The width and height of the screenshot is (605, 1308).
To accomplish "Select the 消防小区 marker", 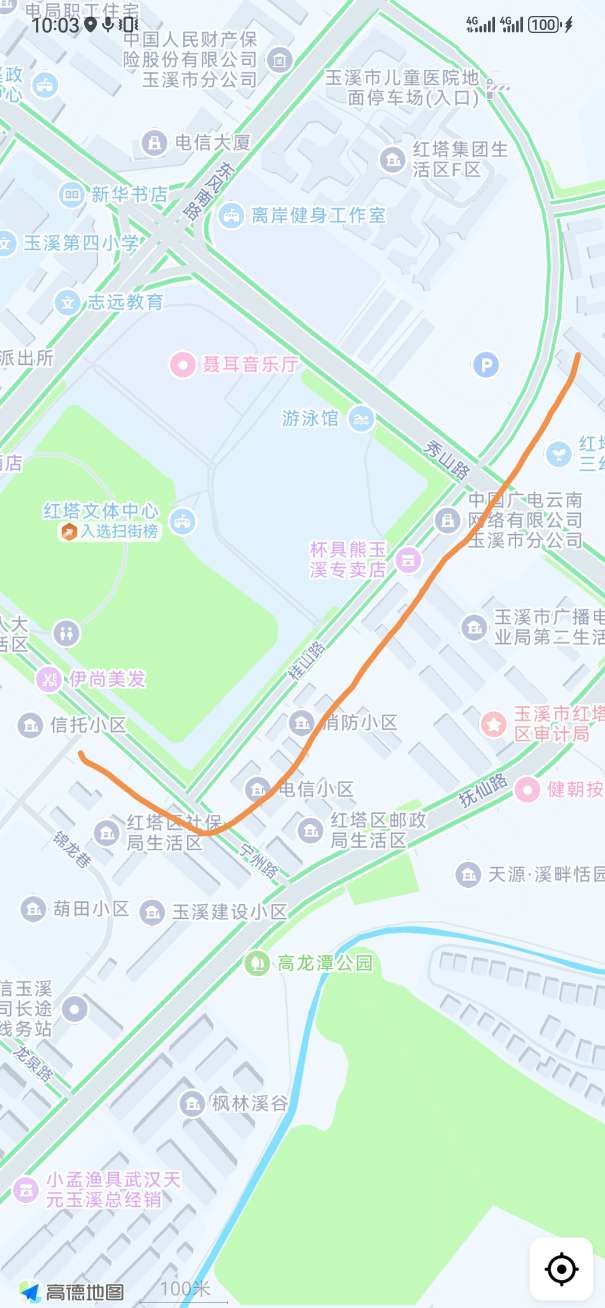I will [302, 722].
